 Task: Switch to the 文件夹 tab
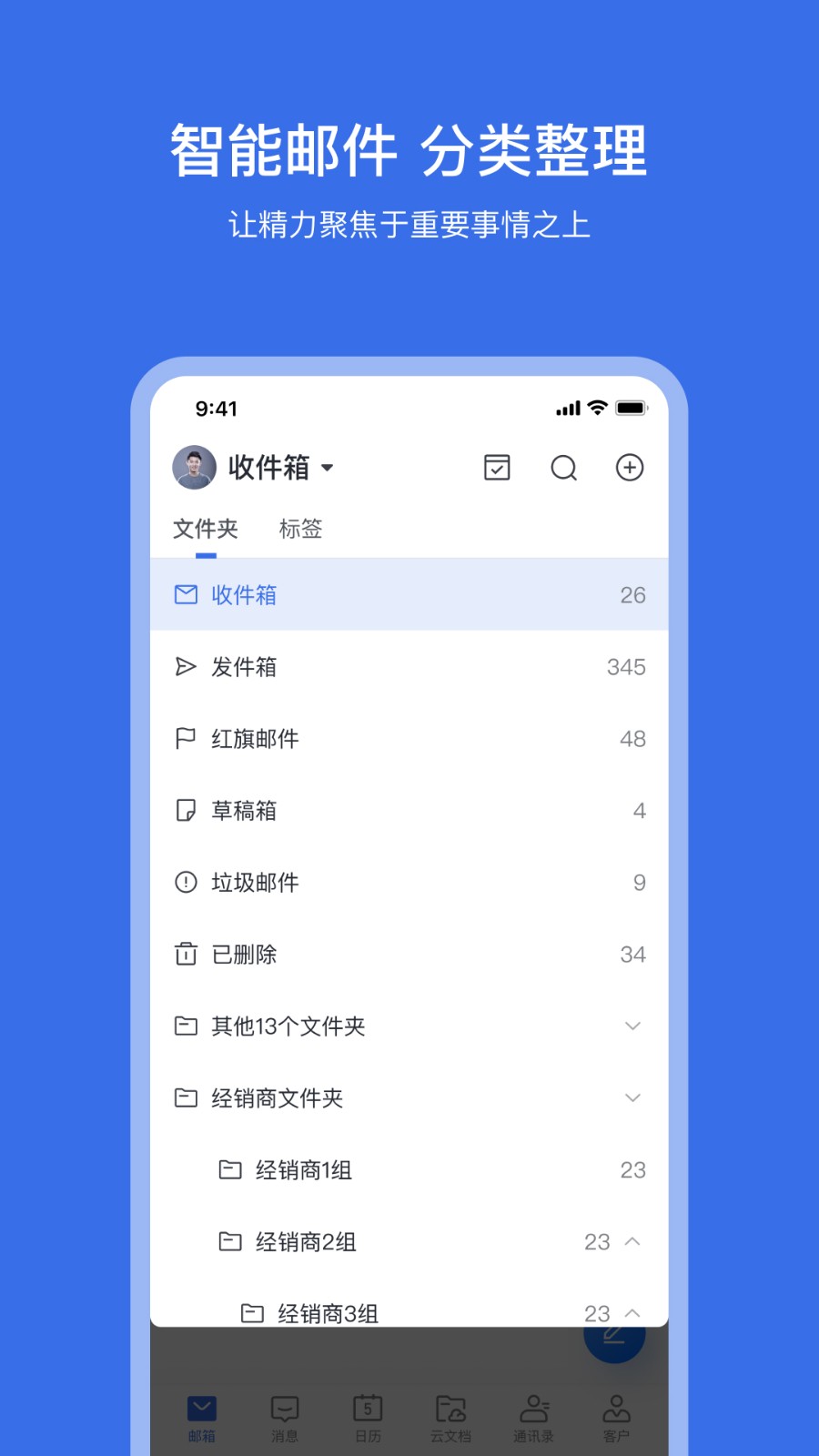204,529
